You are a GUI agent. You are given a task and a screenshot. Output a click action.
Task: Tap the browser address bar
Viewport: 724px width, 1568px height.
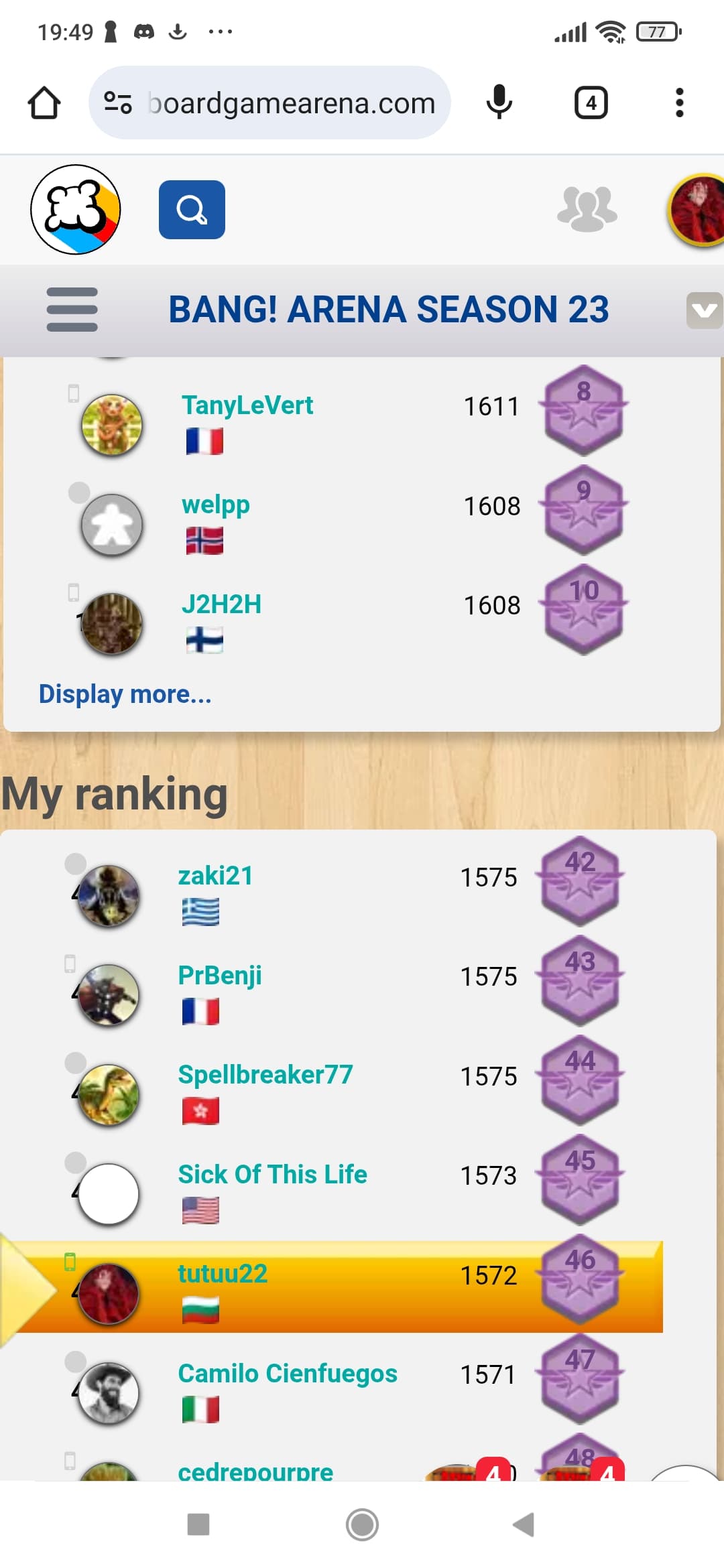(x=282, y=103)
